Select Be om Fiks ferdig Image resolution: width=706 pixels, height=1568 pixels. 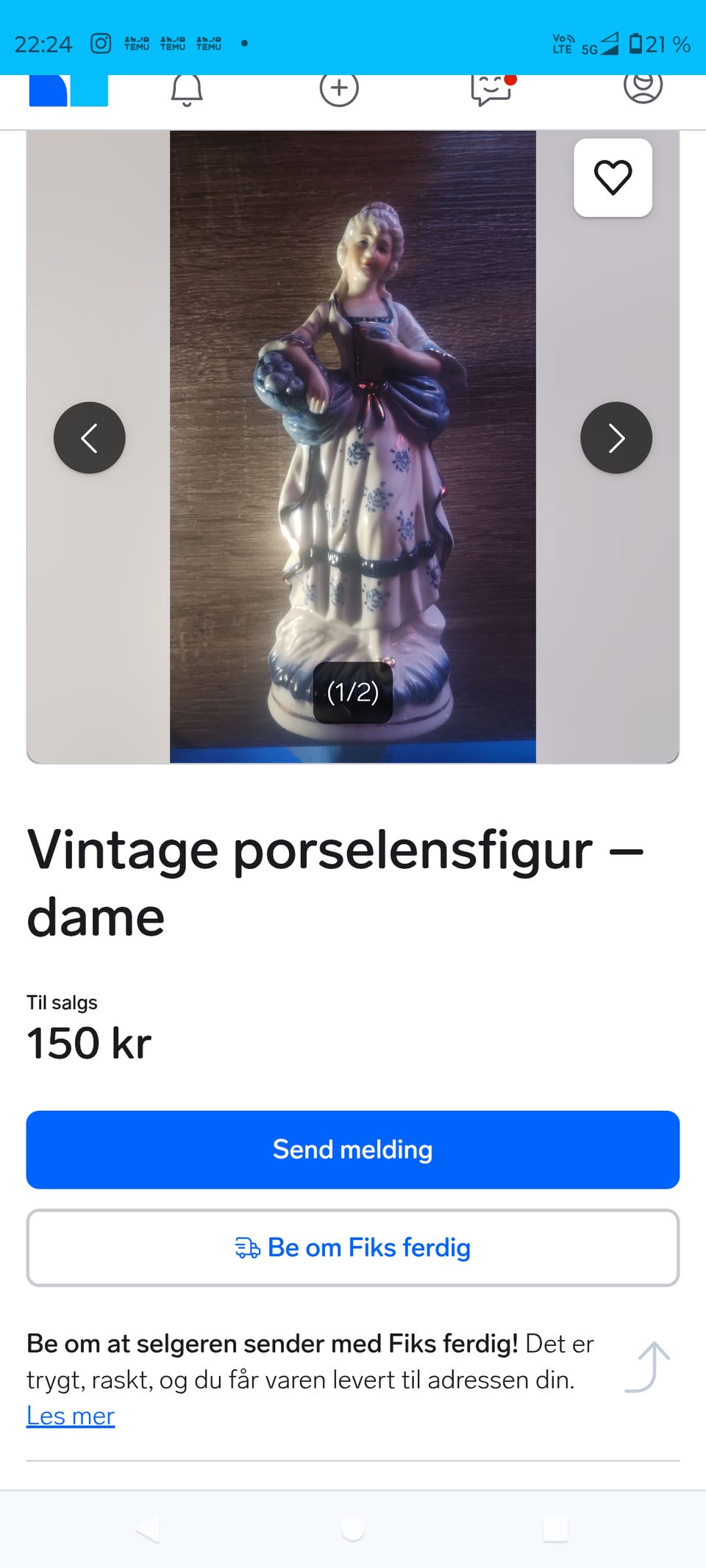(x=353, y=1247)
